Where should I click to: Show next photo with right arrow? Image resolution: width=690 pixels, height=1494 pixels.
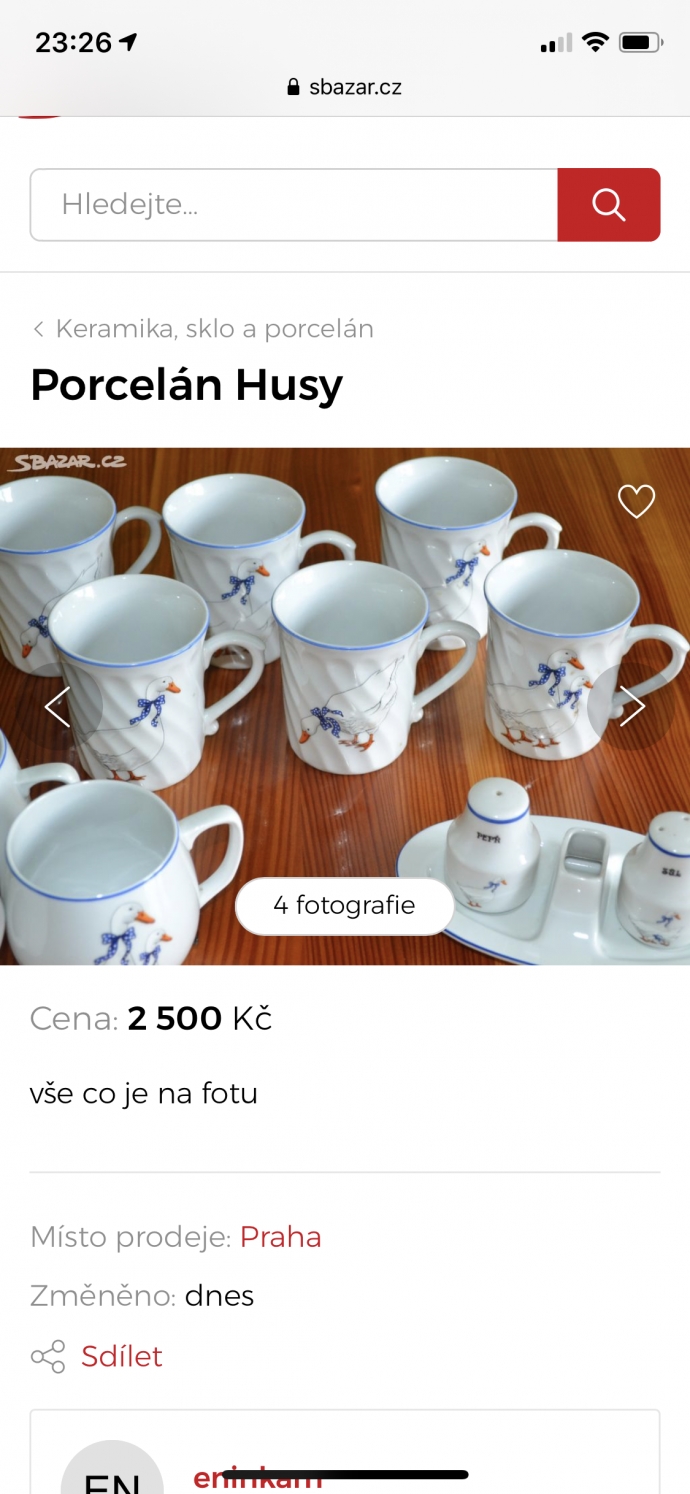pos(632,706)
